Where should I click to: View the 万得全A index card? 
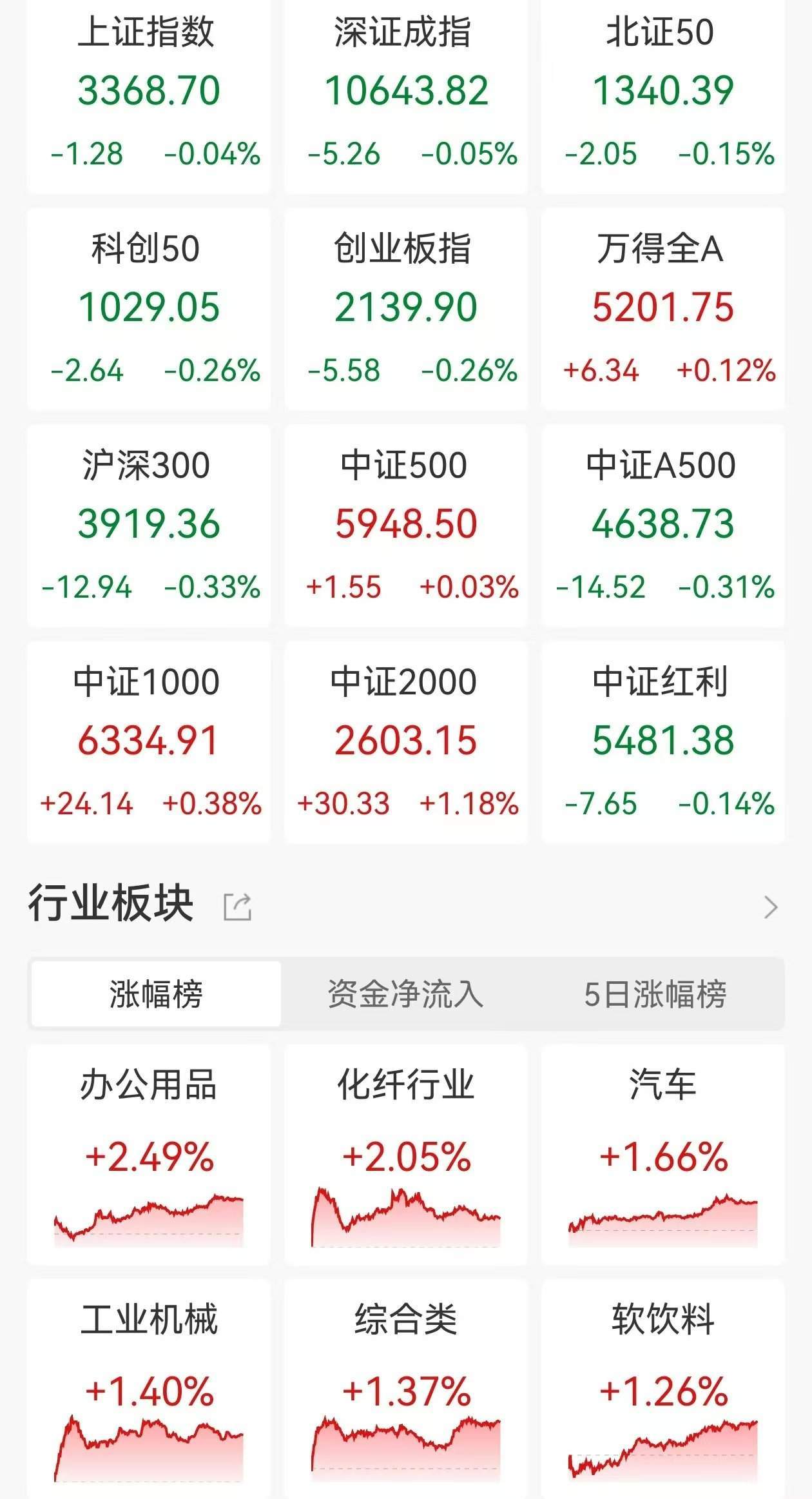click(662, 308)
